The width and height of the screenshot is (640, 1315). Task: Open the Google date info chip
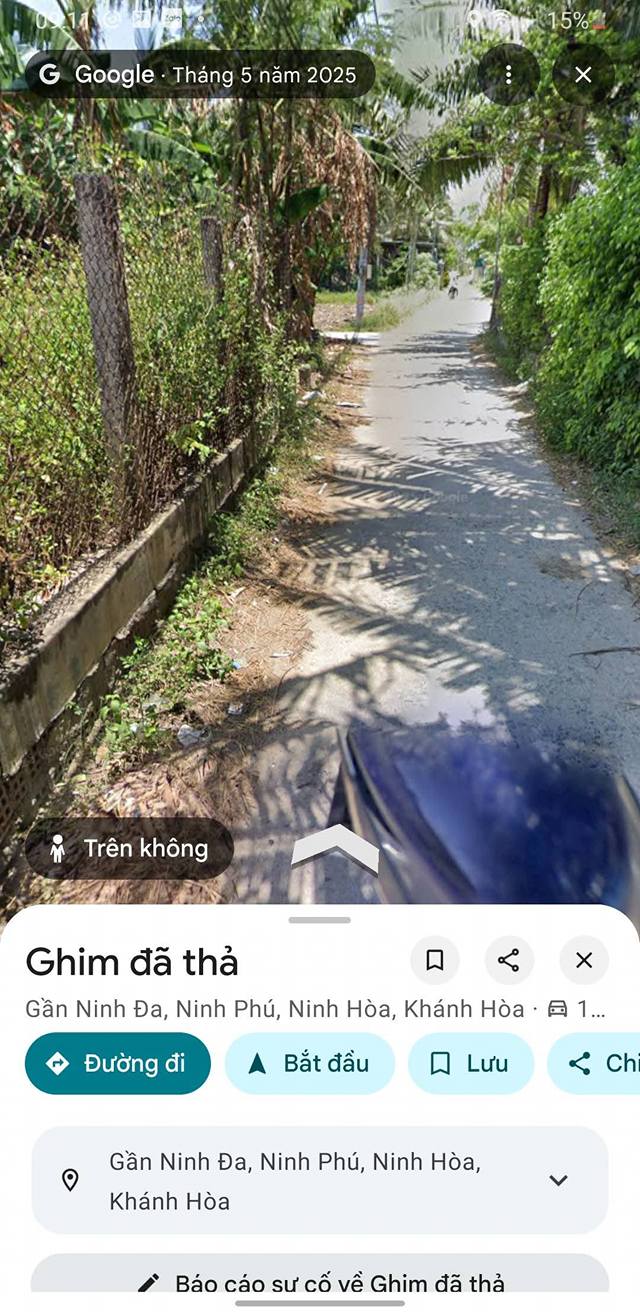coord(200,74)
